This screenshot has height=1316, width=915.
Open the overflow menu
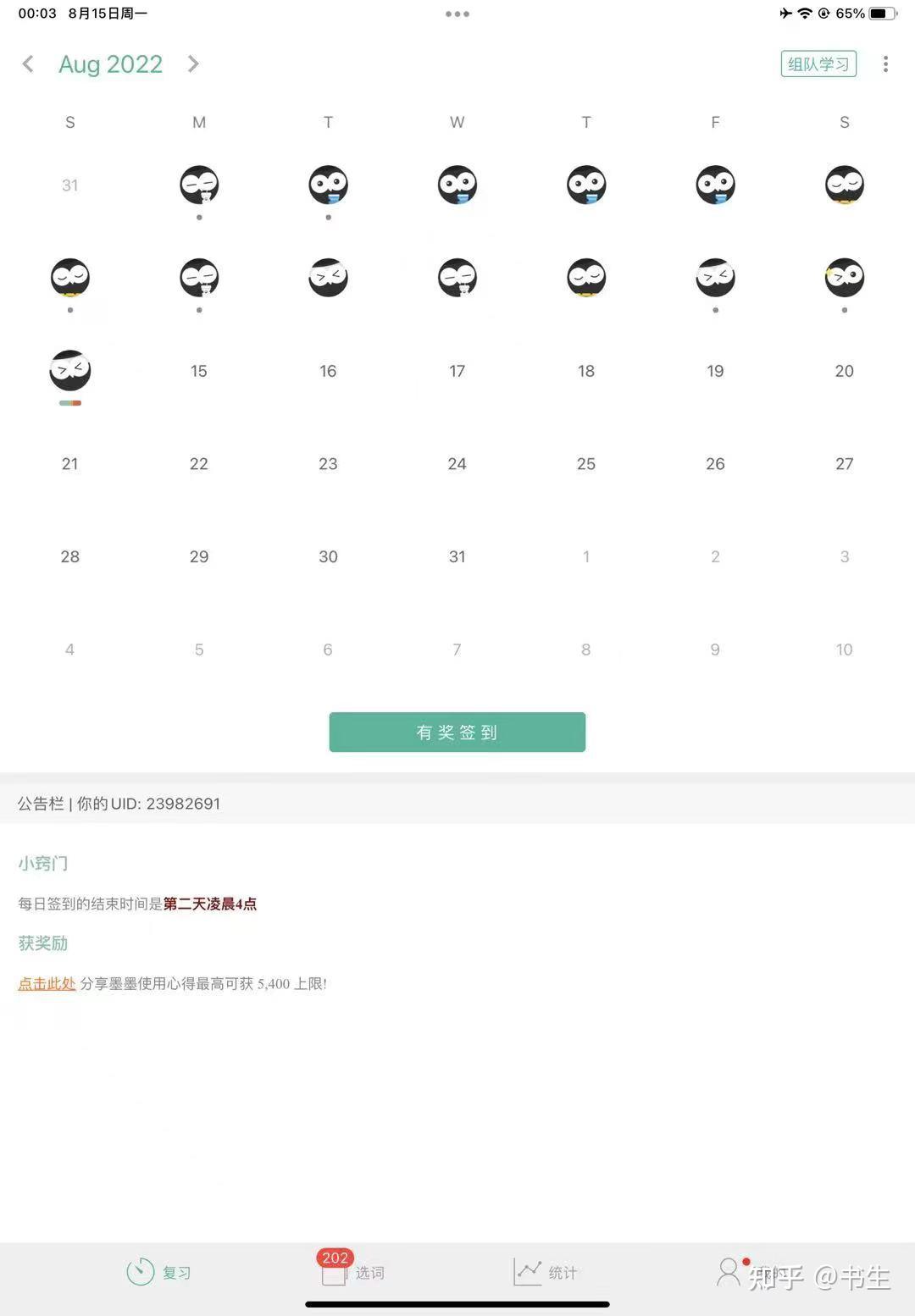coord(885,64)
